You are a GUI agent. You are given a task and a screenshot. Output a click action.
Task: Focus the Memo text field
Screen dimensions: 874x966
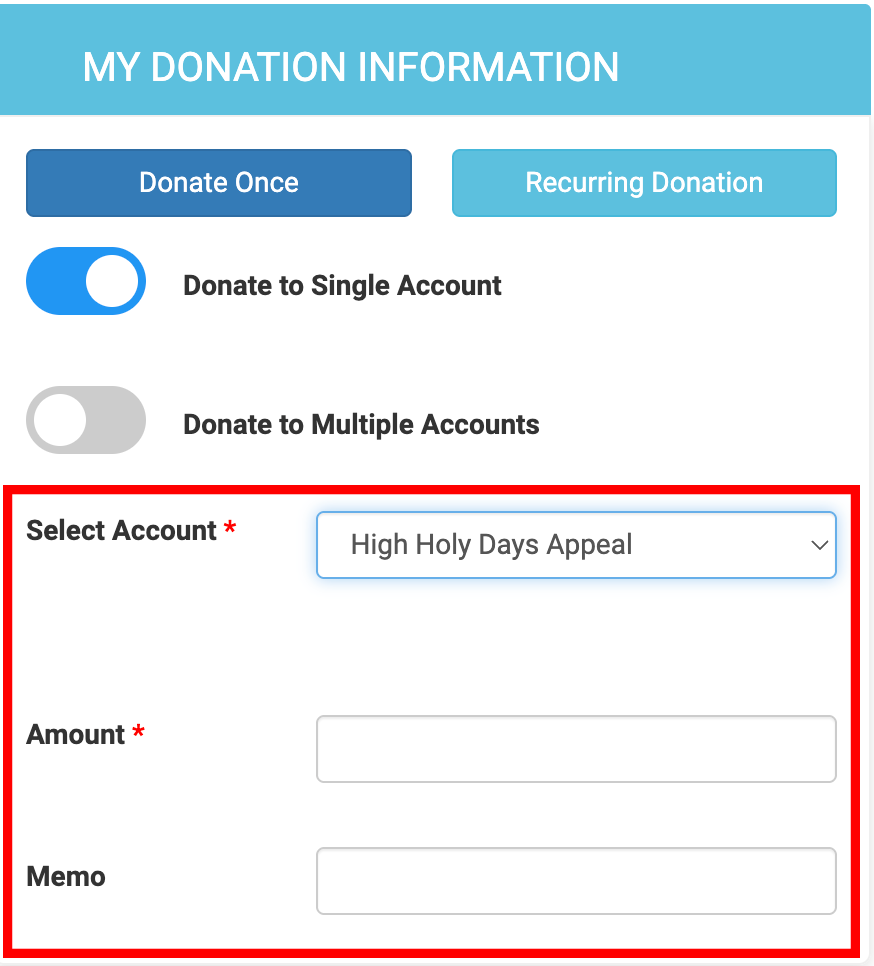click(x=576, y=881)
